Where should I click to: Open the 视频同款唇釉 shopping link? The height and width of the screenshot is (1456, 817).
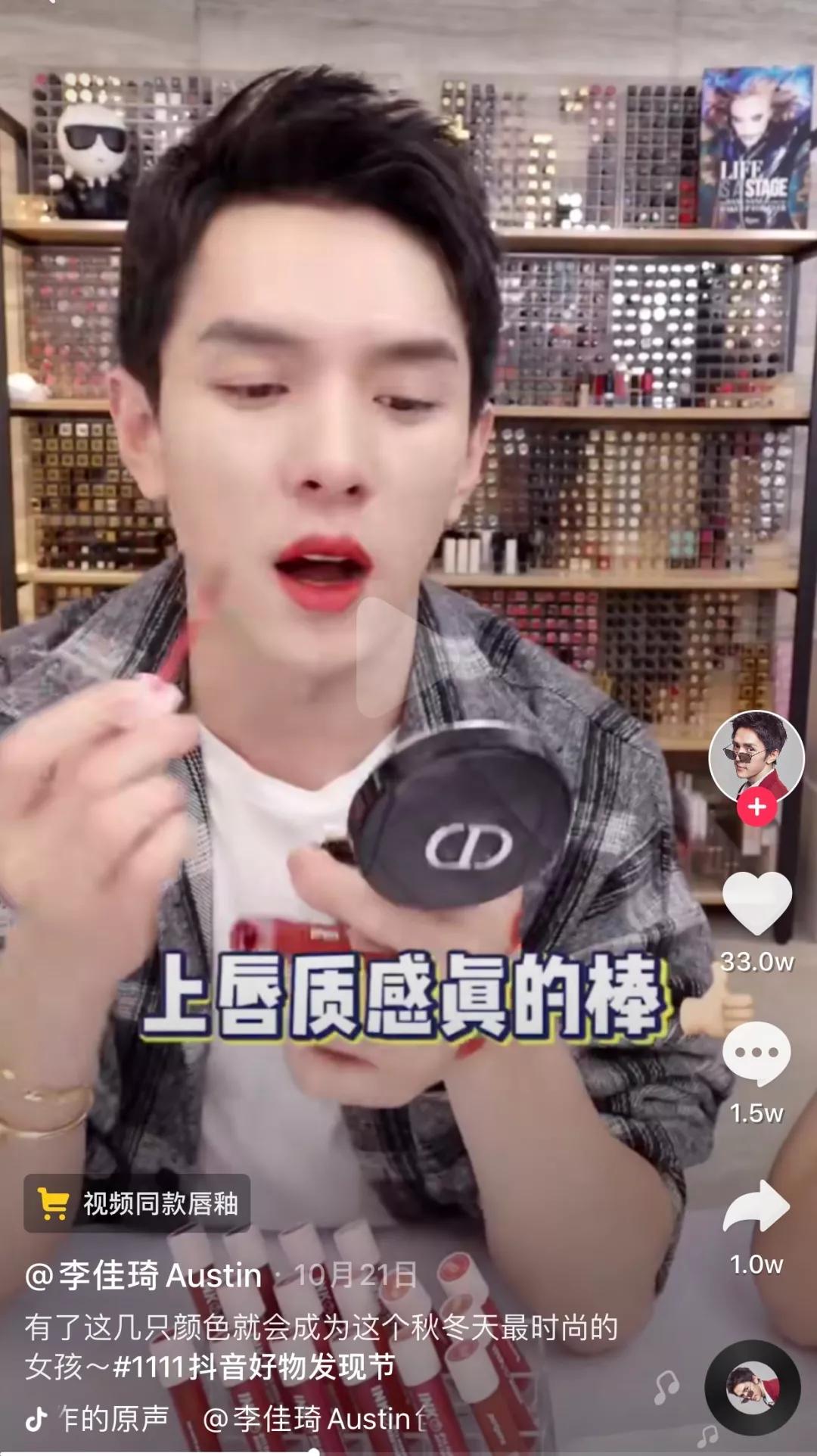click(137, 1203)
